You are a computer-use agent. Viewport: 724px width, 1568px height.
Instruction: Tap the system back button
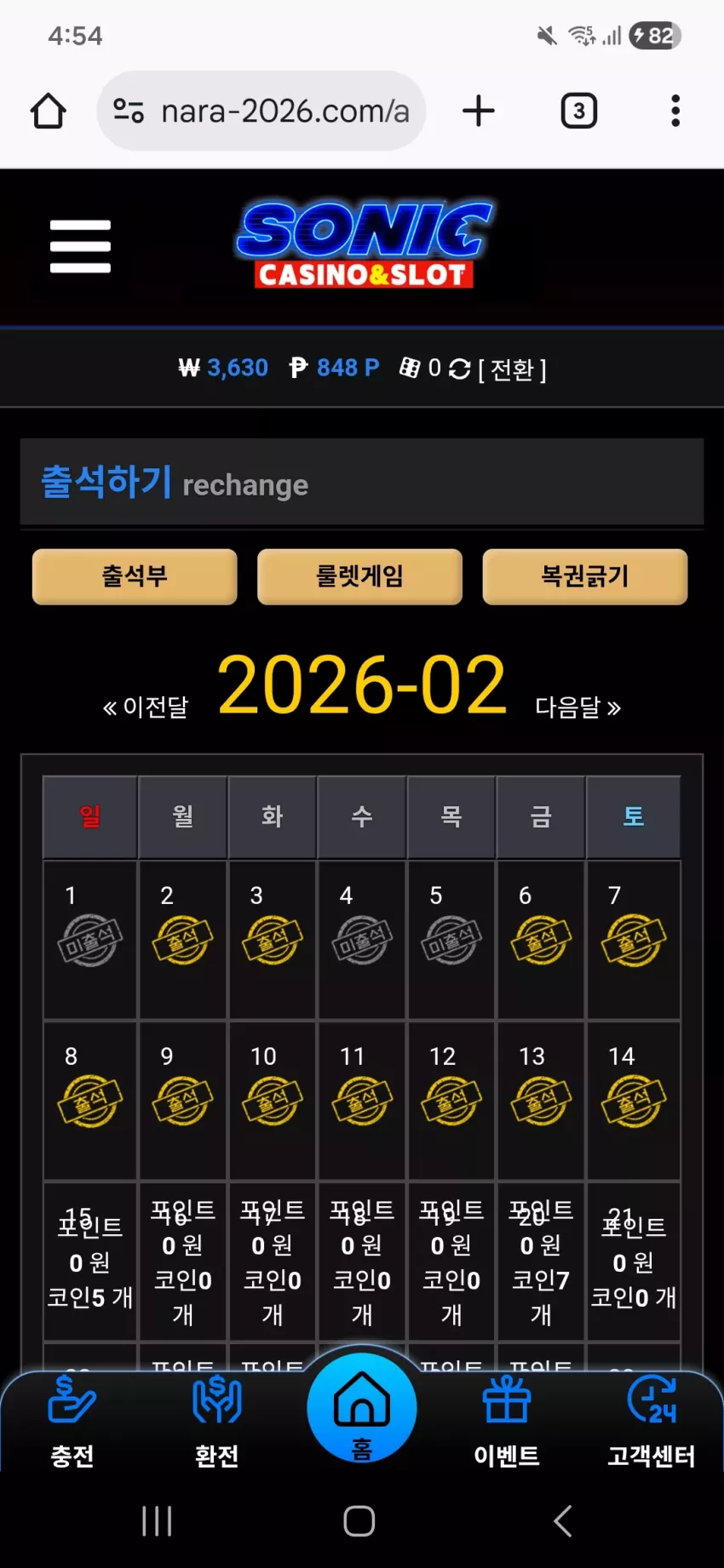(562, 1520)
